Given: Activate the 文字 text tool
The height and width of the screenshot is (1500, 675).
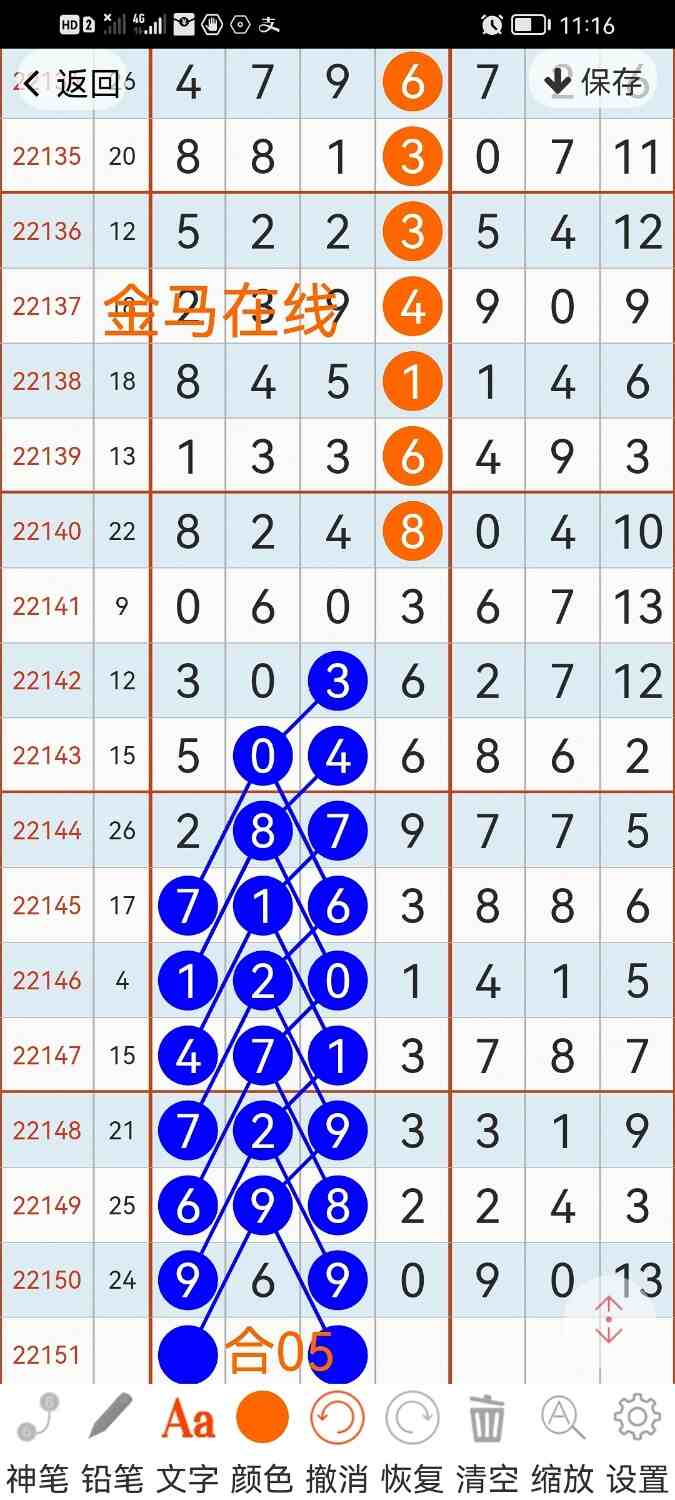Looking at the screenshot, I should pyautogui.click(x=187, y=1438).
